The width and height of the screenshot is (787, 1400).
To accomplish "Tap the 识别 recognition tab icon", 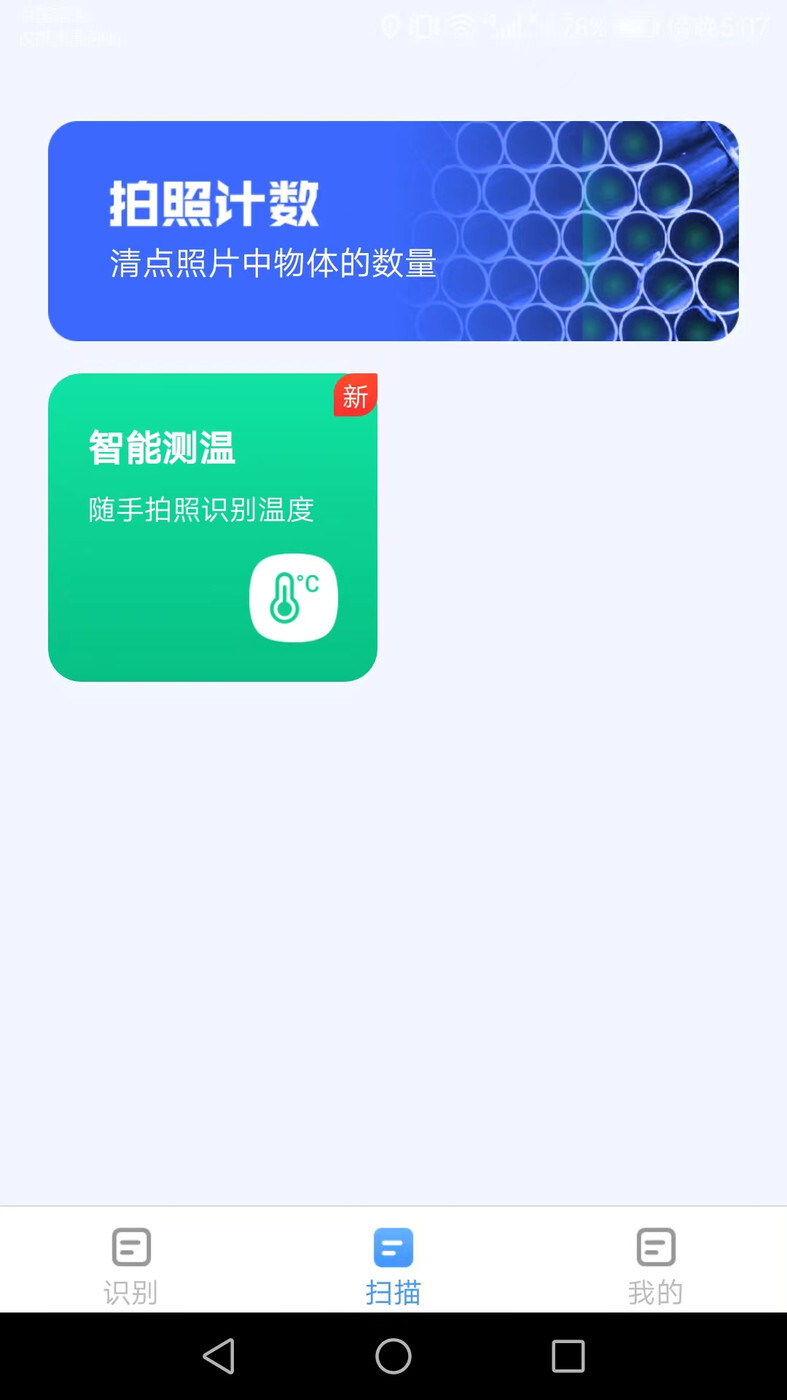I will [x=131, y=1246].
